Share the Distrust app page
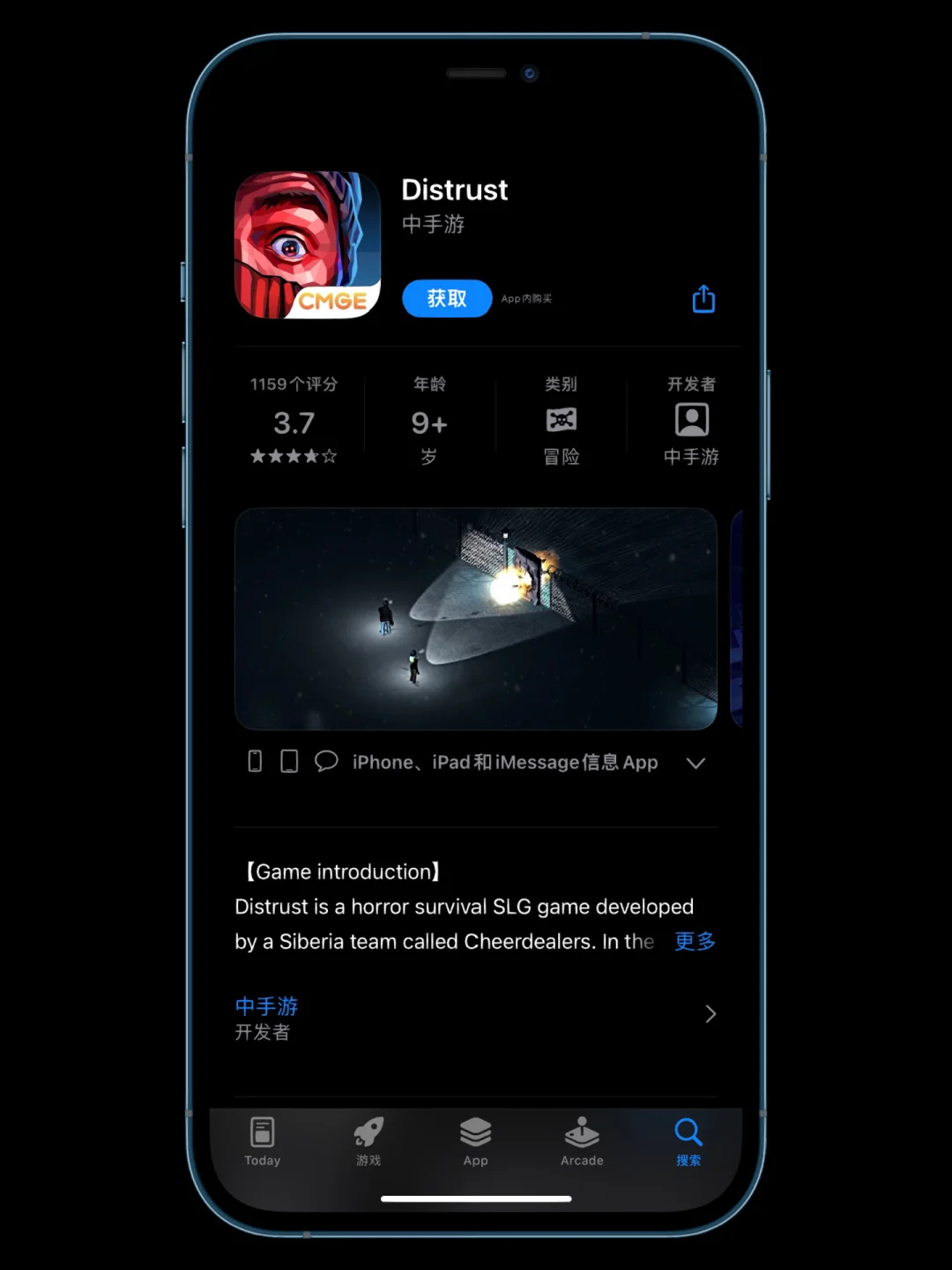 703,299
